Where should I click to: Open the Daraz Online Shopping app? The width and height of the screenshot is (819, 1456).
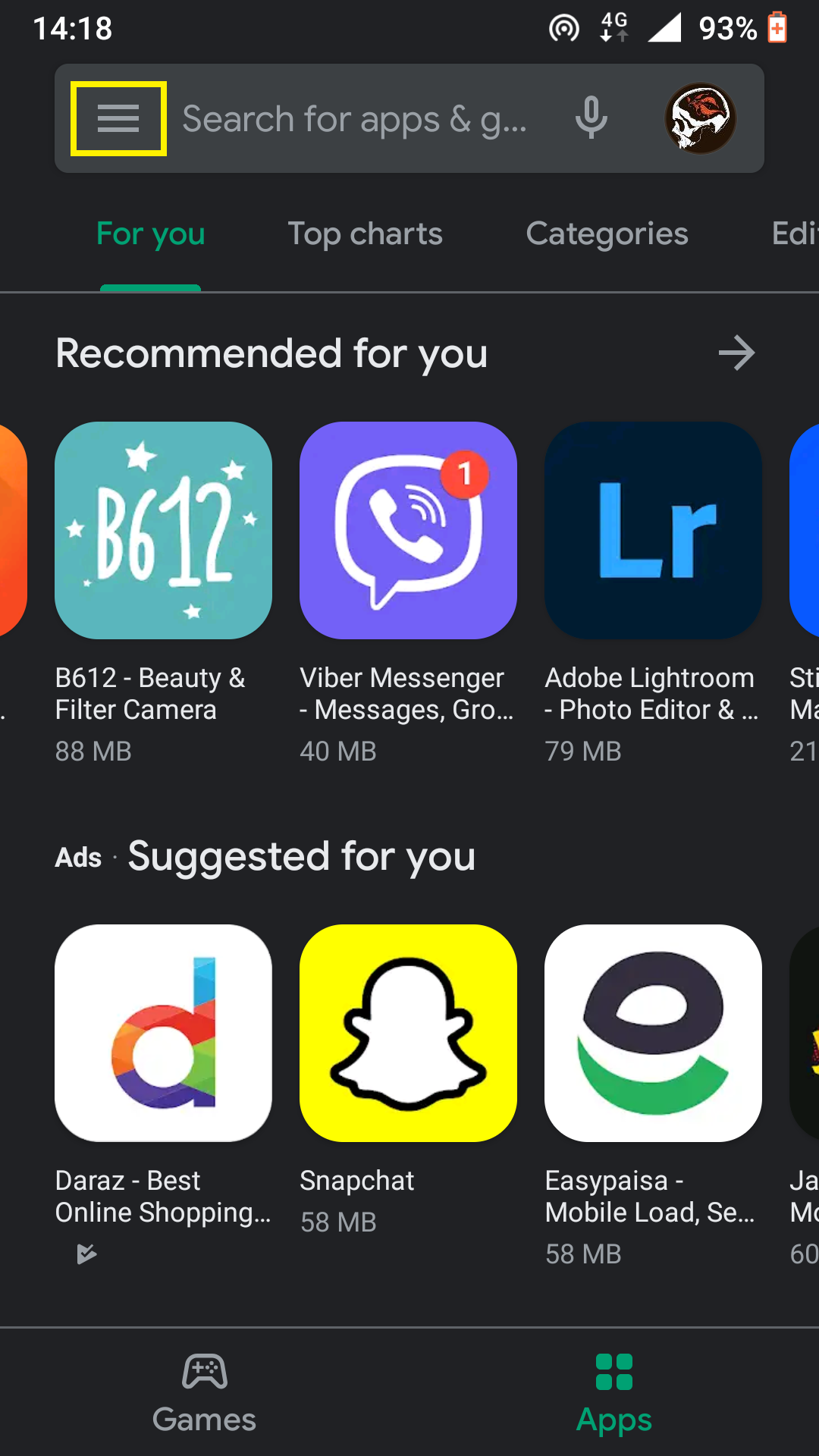[x=163, y=1034]
